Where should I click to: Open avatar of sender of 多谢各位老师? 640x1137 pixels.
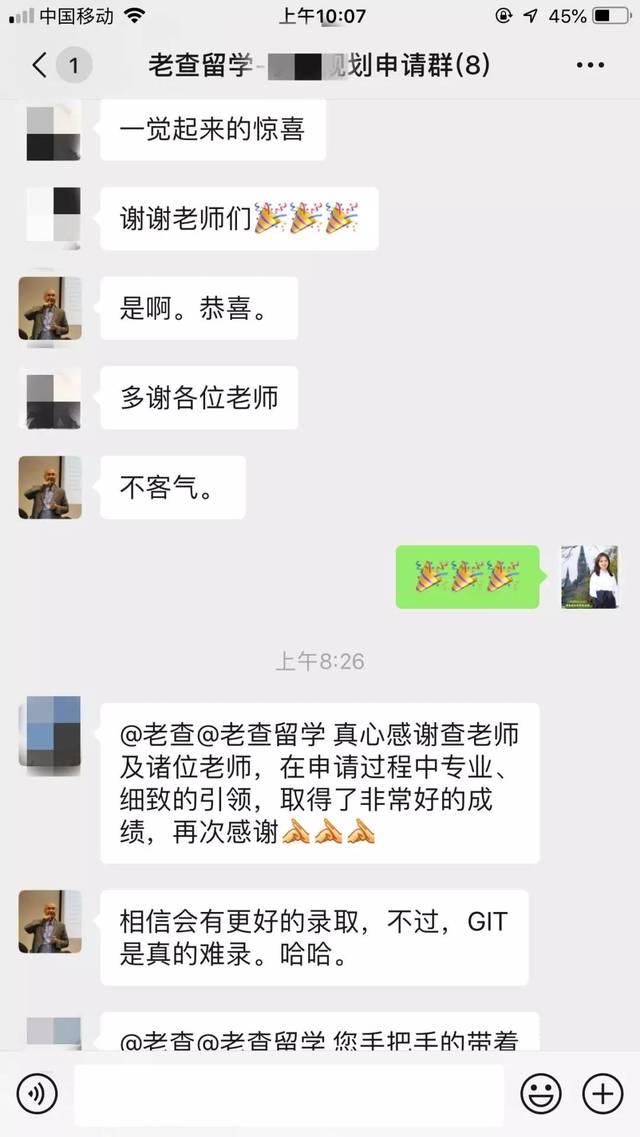coord(54,399)
